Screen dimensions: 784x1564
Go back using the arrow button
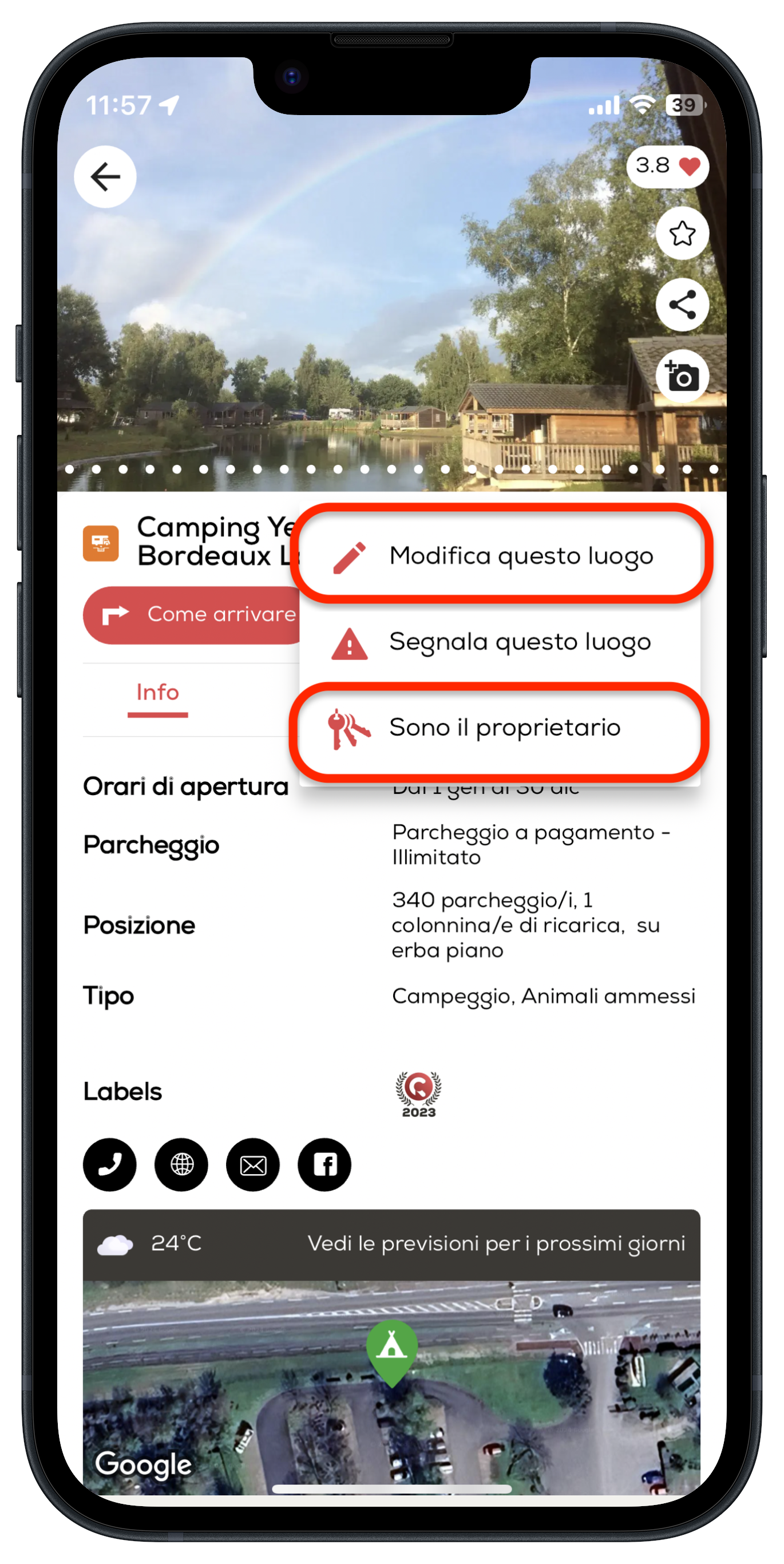[105, 177]
